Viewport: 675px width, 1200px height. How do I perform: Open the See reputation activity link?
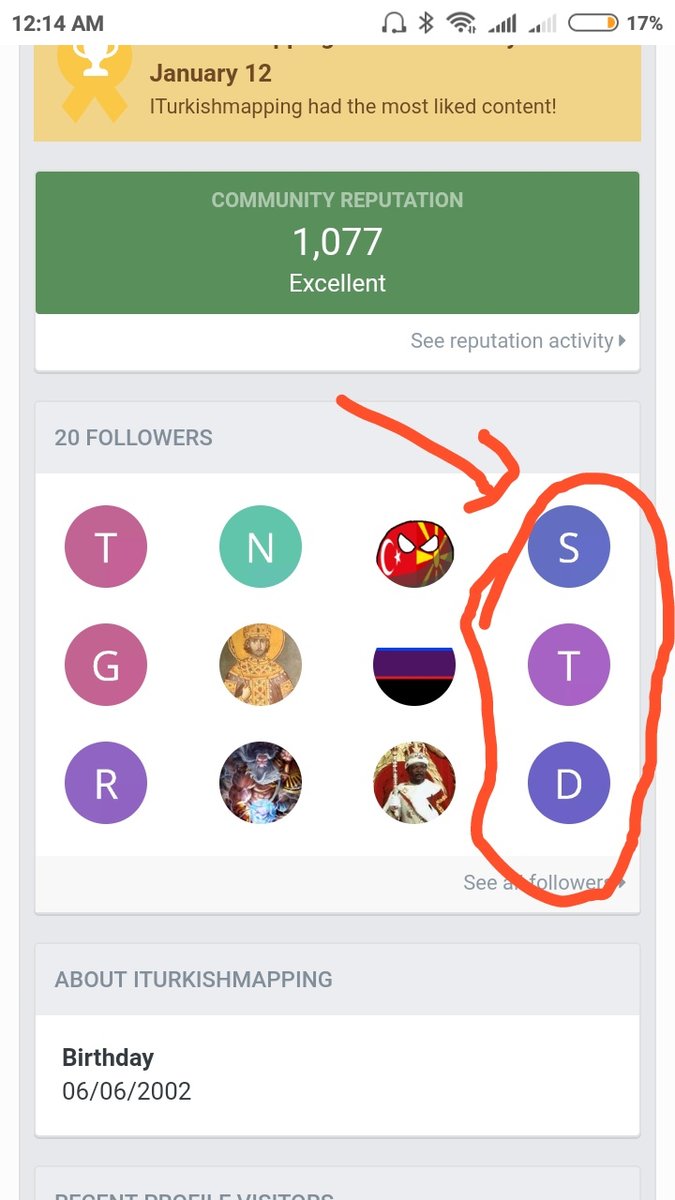(x=518, y=341)
